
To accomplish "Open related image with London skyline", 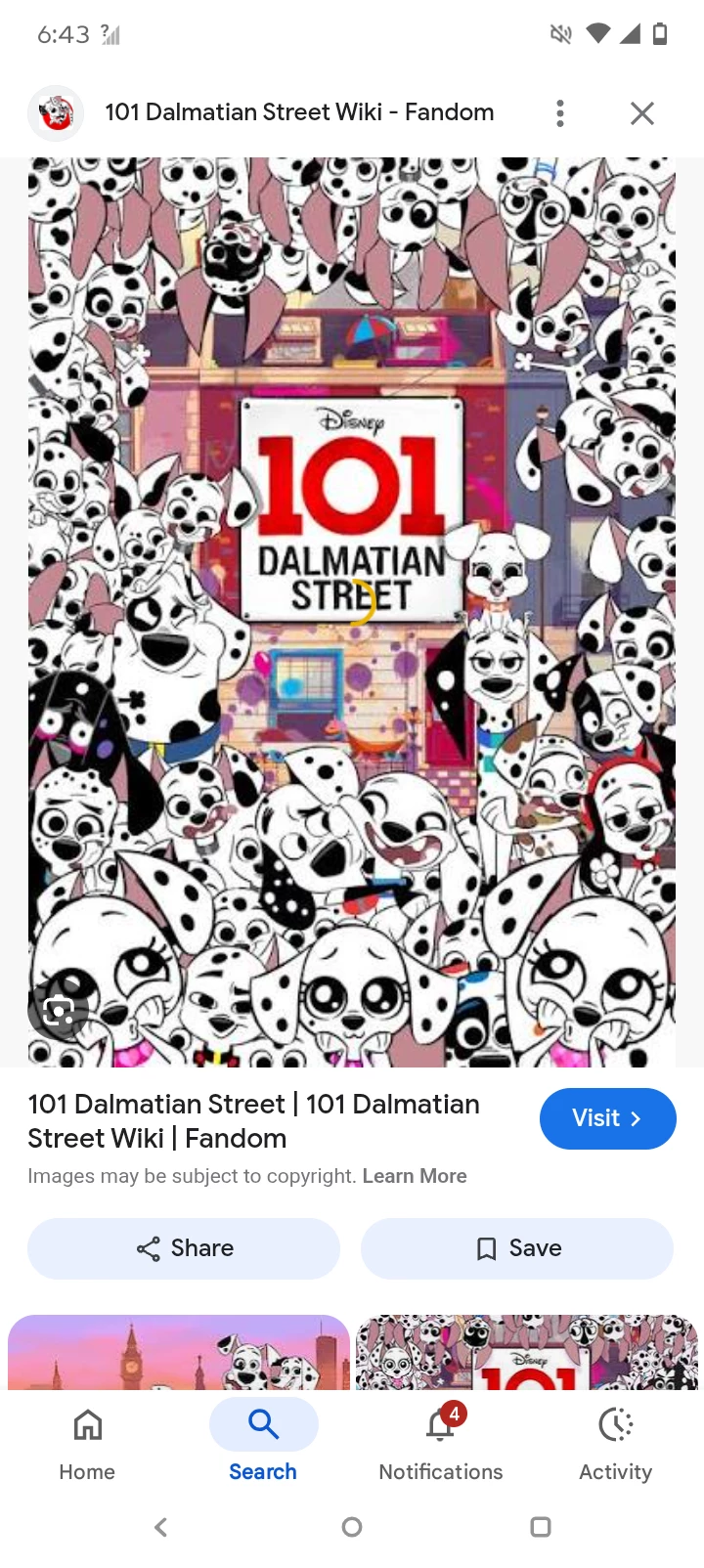I will click(179, 1353).
